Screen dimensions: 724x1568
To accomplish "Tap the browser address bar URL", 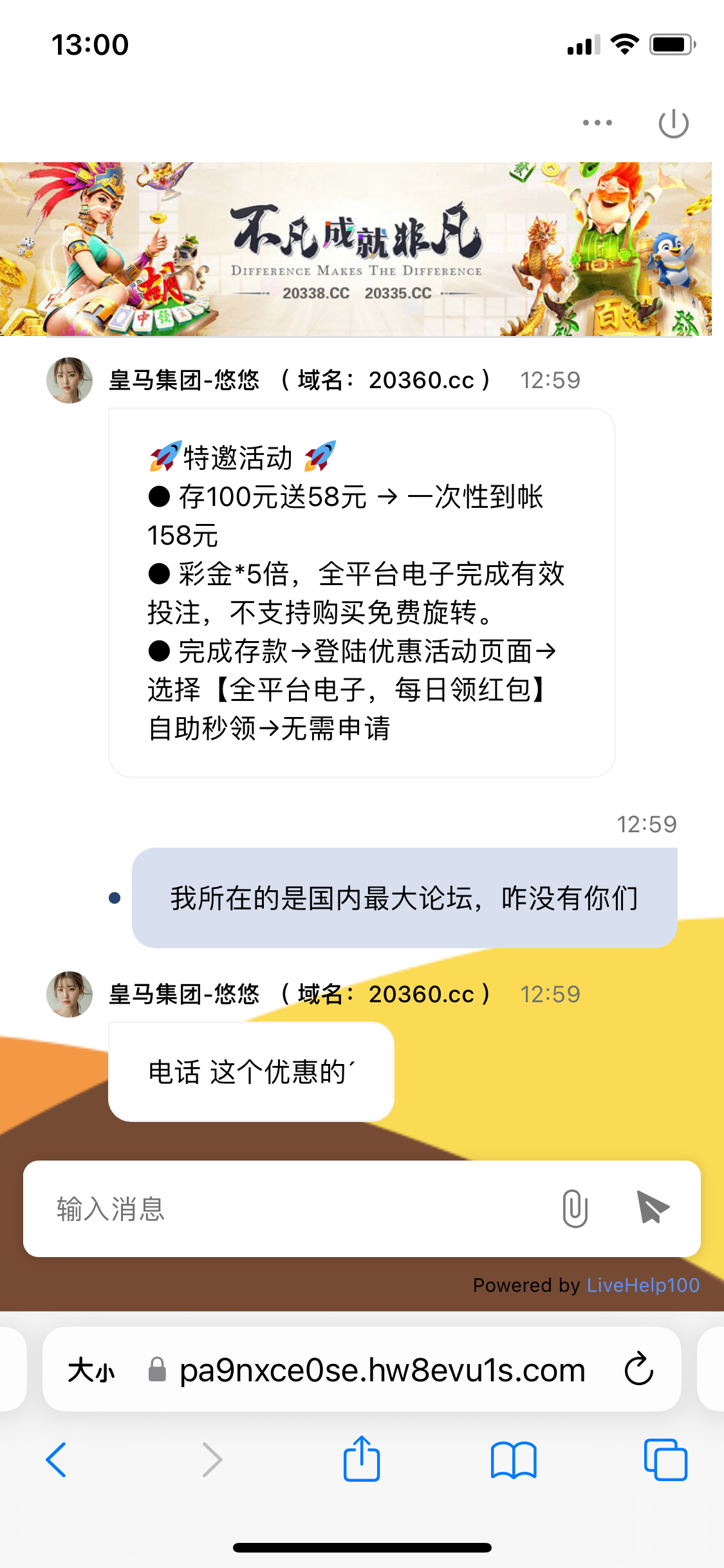I will pos(382,1370).
